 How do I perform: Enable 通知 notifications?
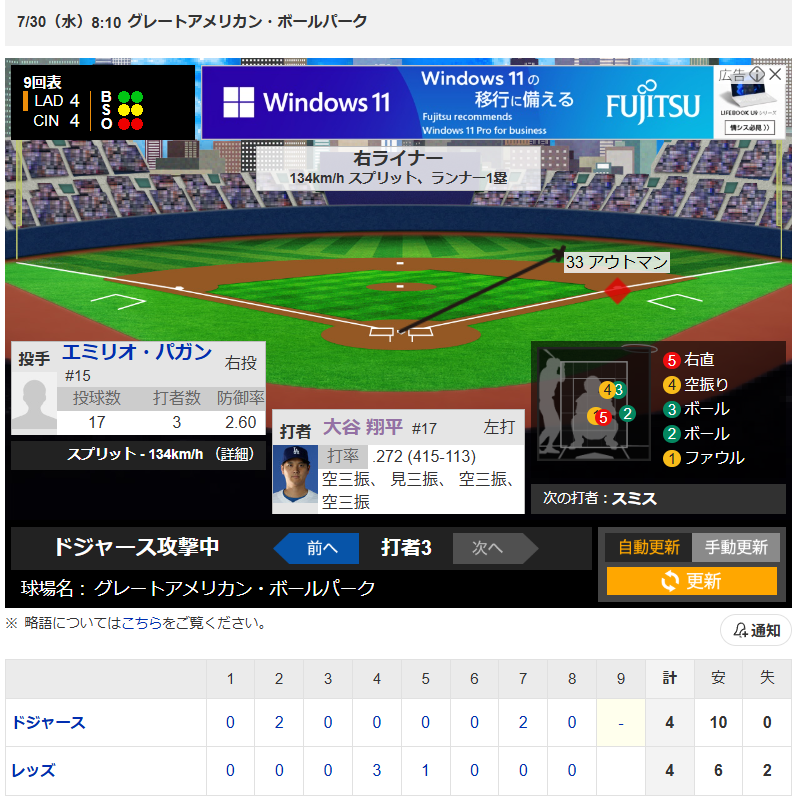point(756,630)
